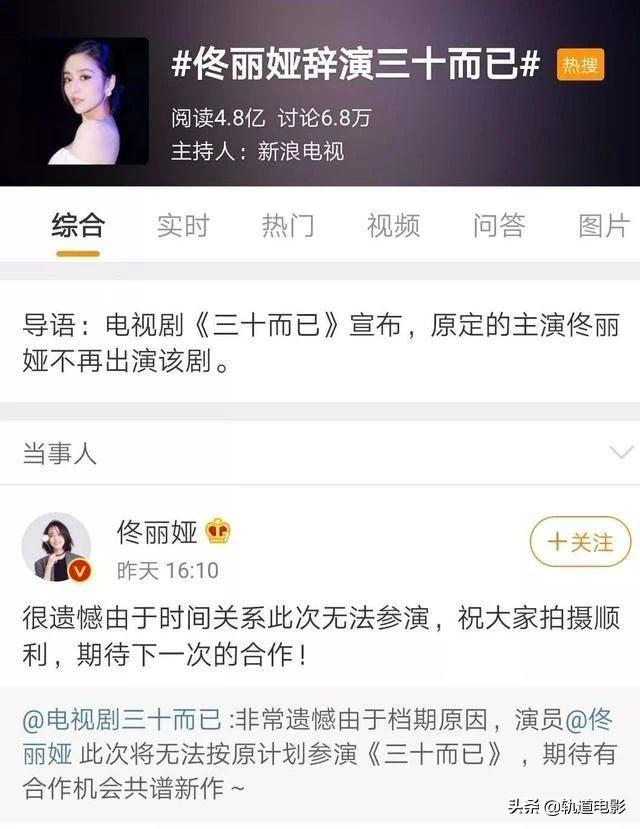Image resolution: width=640 pixels, height=829 pixels.
Task: Show the 图片 tab
Action: 603,226
